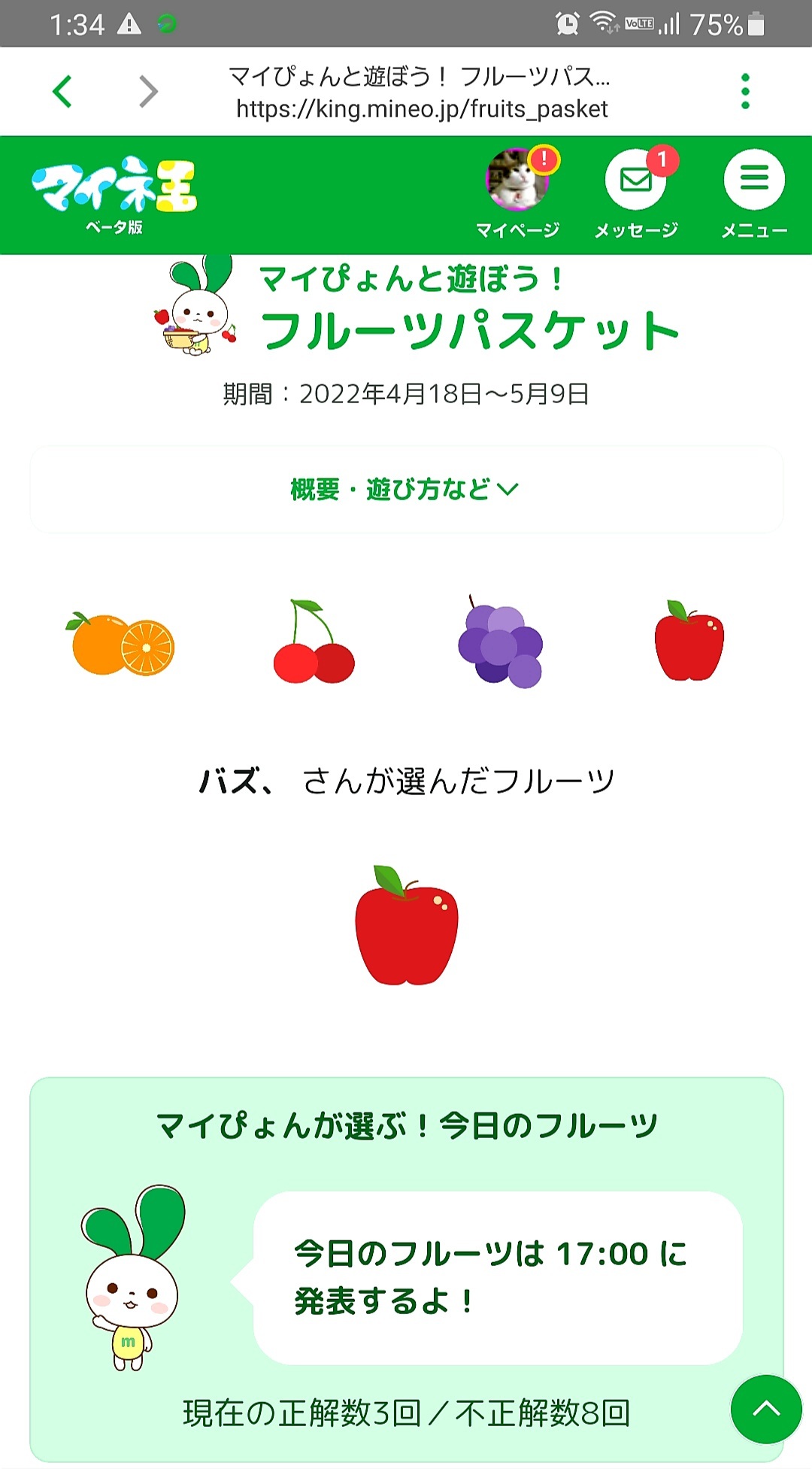Image resolution: width=812 pixels, height=1469 pixels.
Task: Open the マイネ王 home logo
Action: (x=114, y=194)
